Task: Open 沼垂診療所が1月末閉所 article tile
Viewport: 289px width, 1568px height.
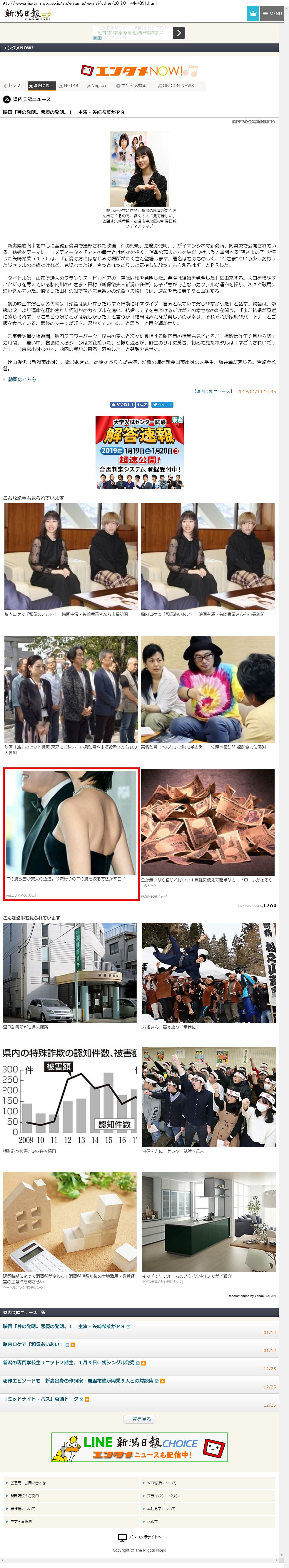Action: click(69, 973)
